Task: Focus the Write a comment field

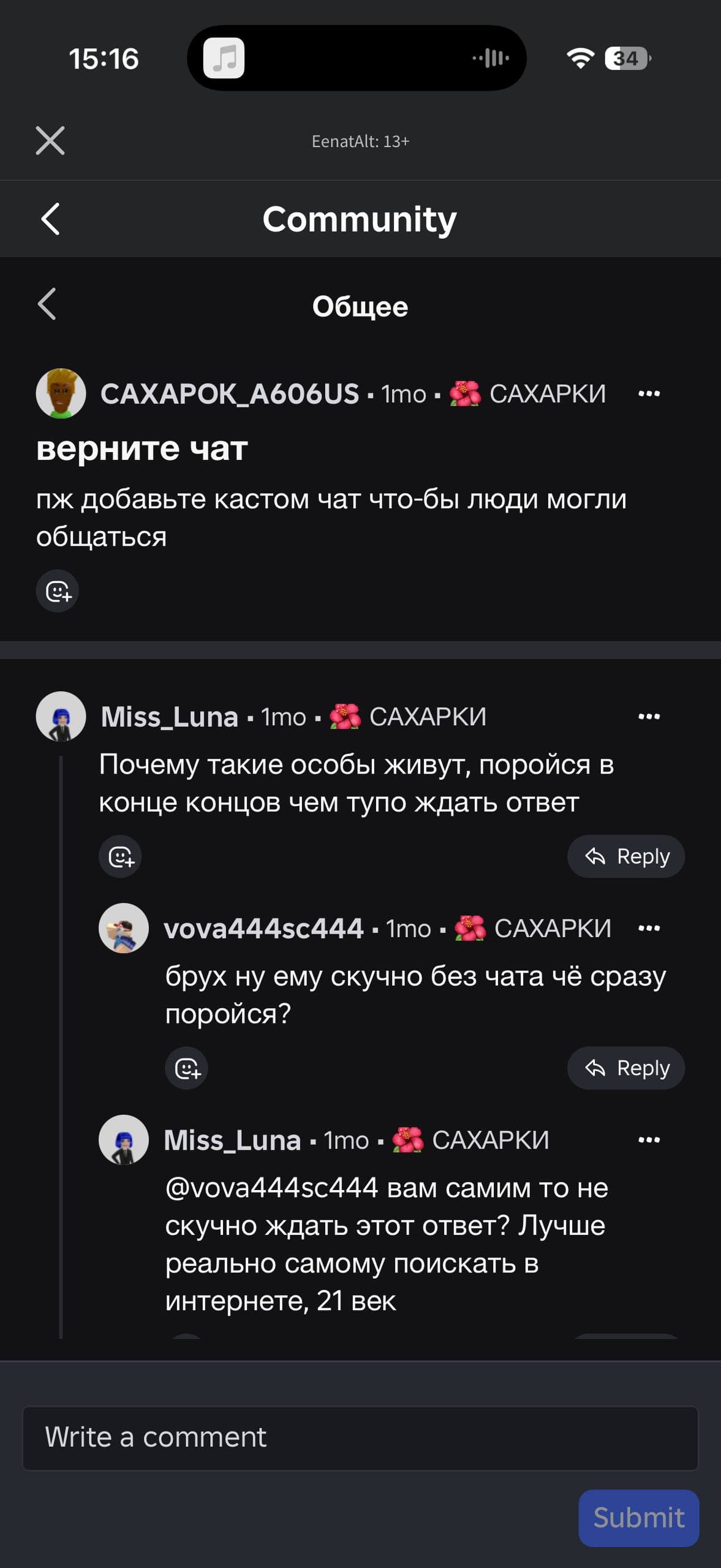Action: click(x=360, y=1438)
